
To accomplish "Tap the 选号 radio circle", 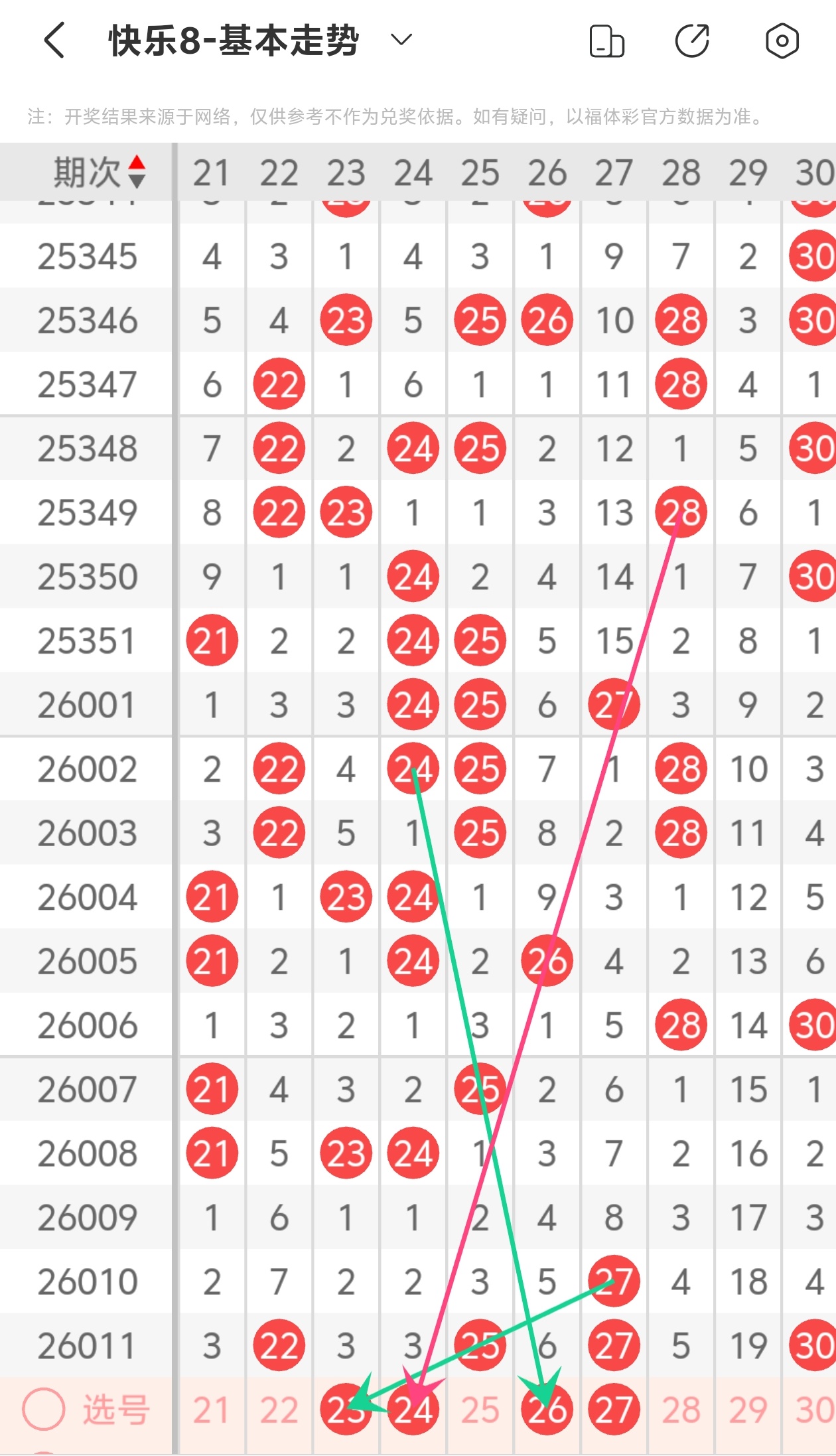I will pyautogui.click(x=44, y=1408).
